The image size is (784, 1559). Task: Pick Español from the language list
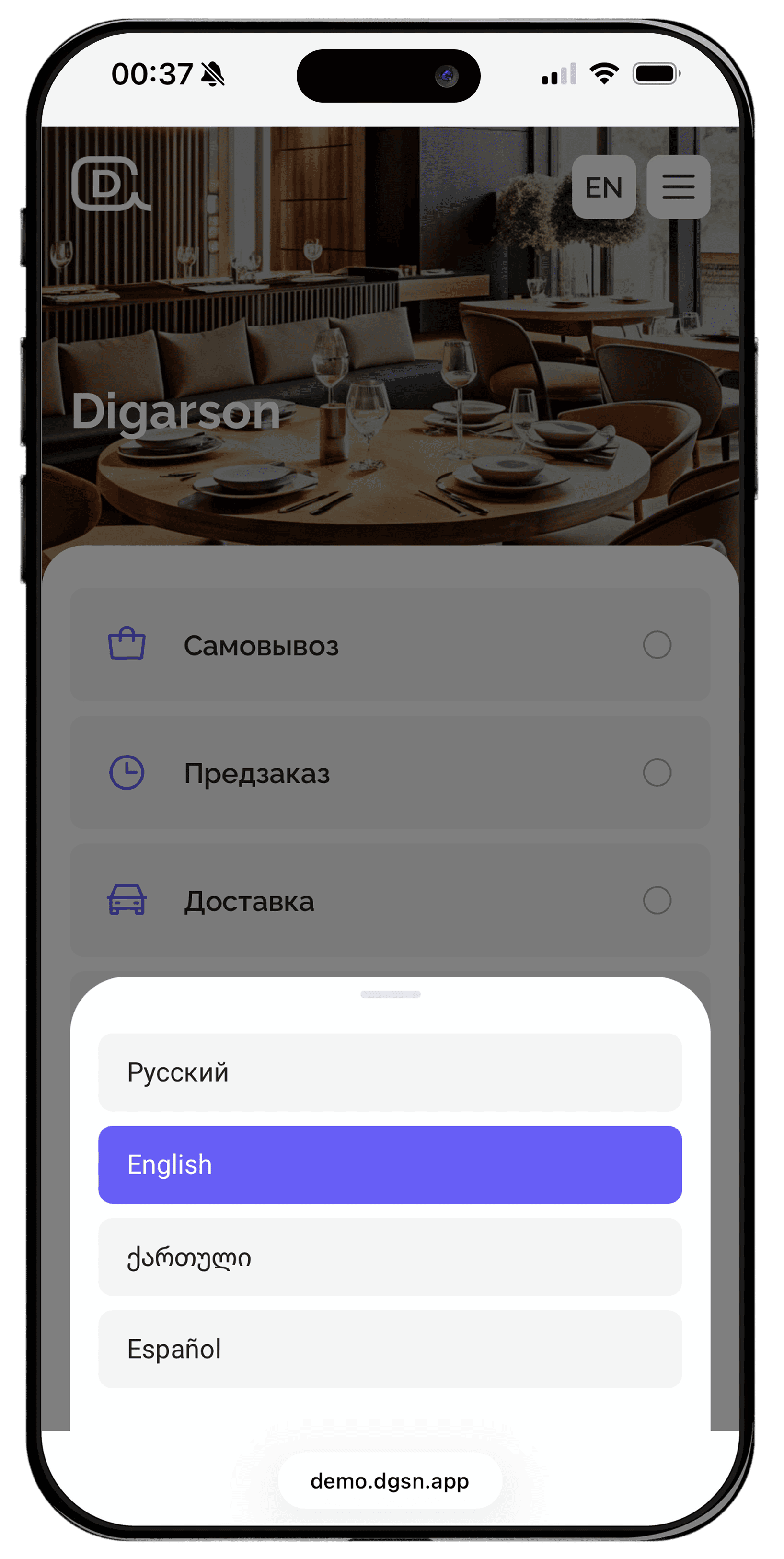(390, 1349)
